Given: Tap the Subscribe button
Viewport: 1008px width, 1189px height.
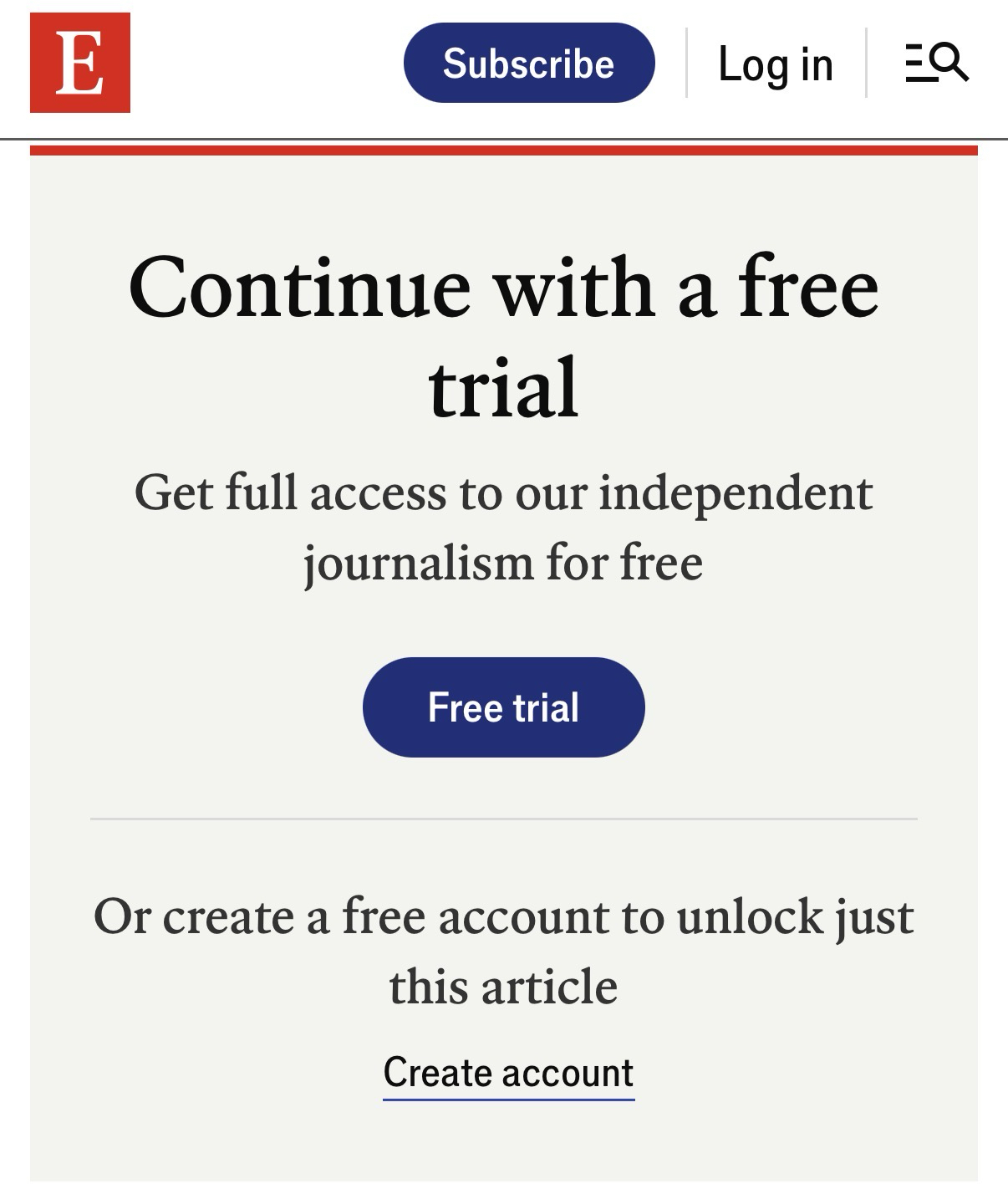Looking at the screenshot, I should click(528, 64).
